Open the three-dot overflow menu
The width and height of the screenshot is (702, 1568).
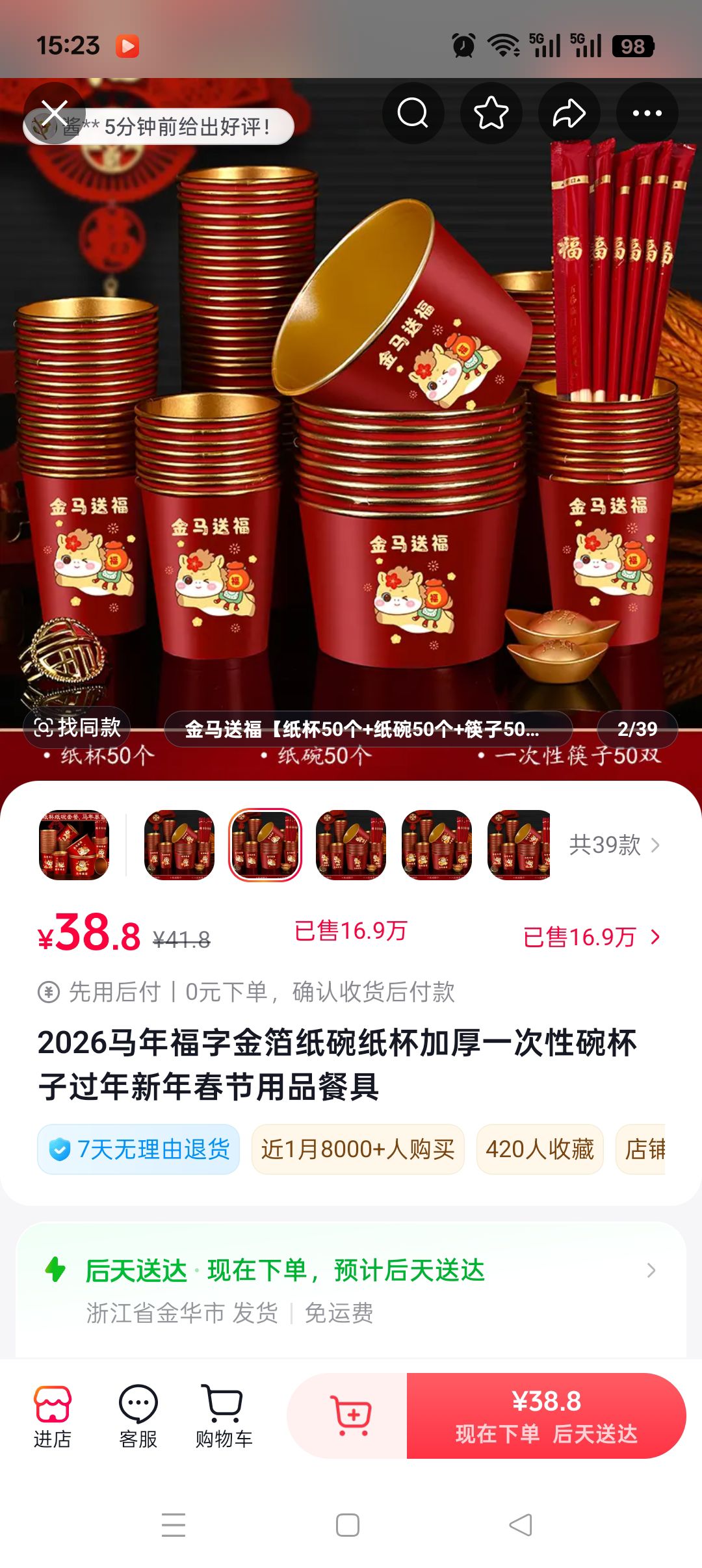click(x=647, y=113)
